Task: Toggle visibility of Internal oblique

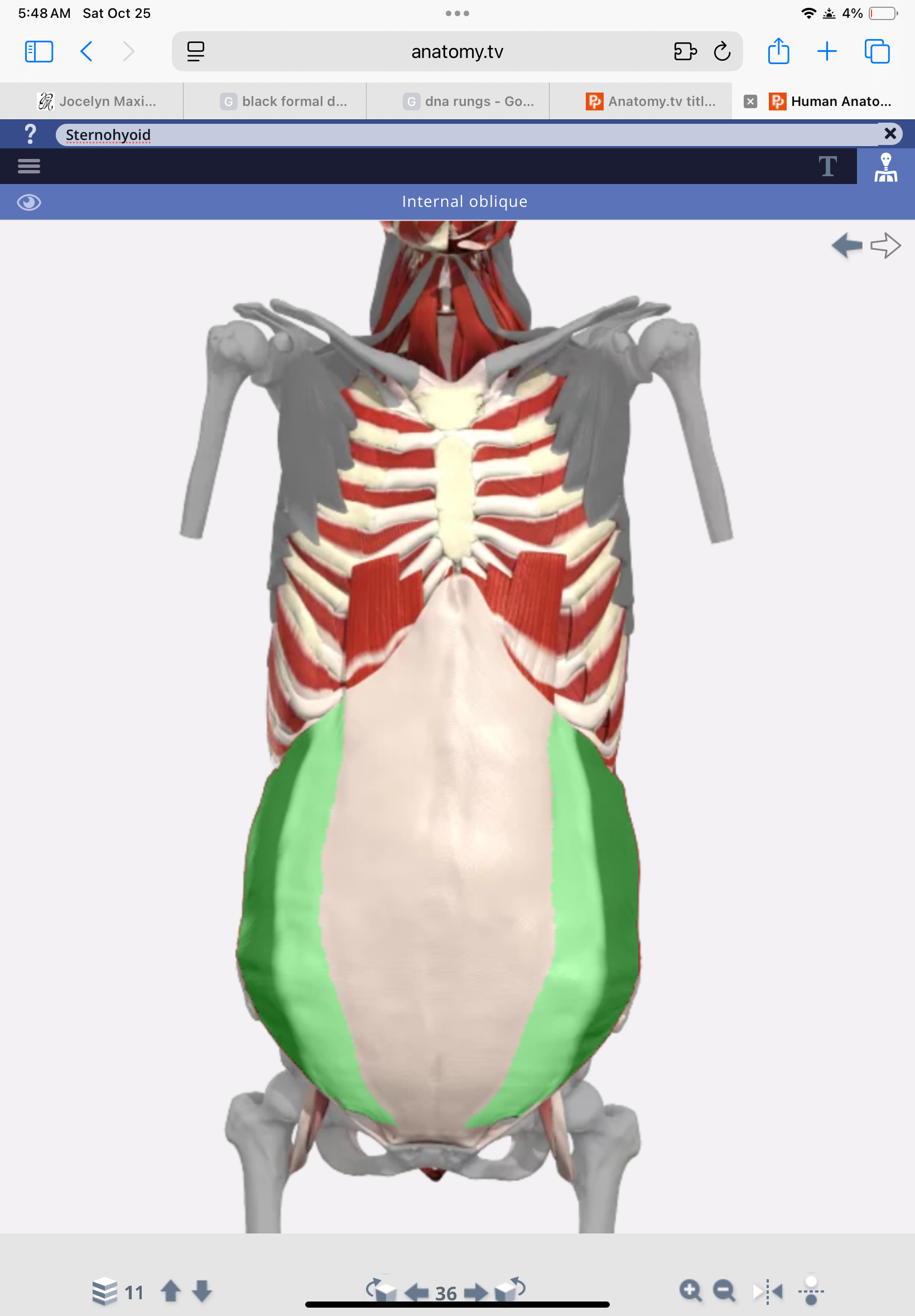Action: pos(28,202)
